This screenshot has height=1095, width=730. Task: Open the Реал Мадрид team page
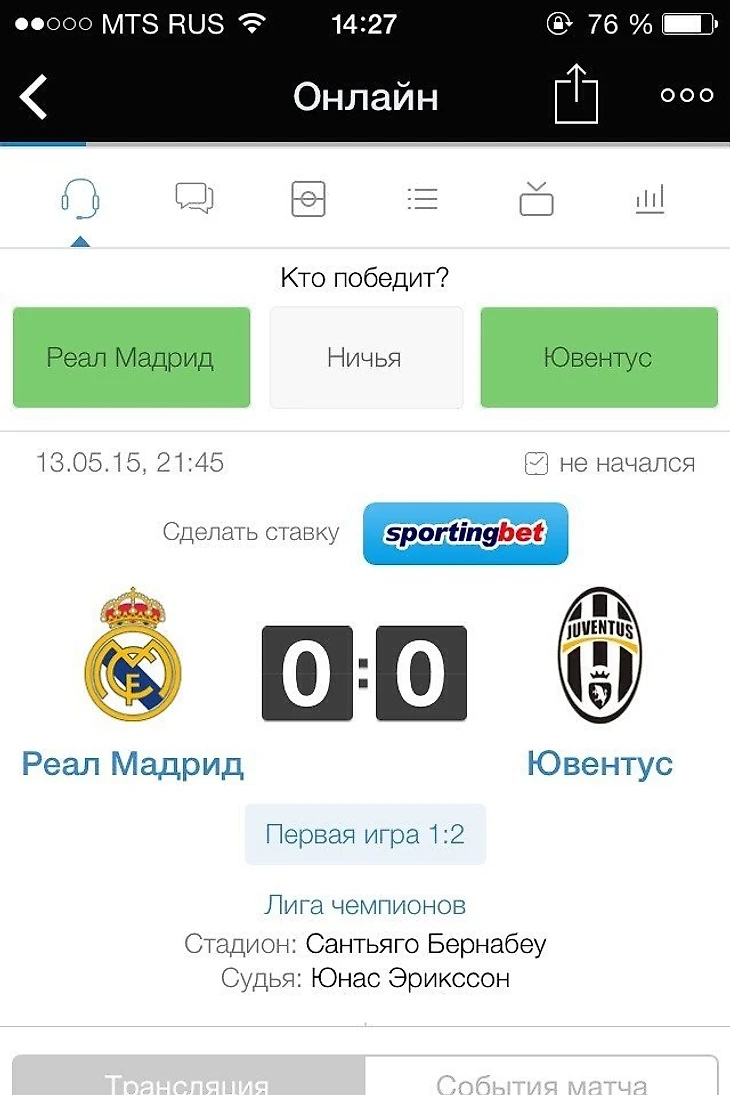point(133,764)
